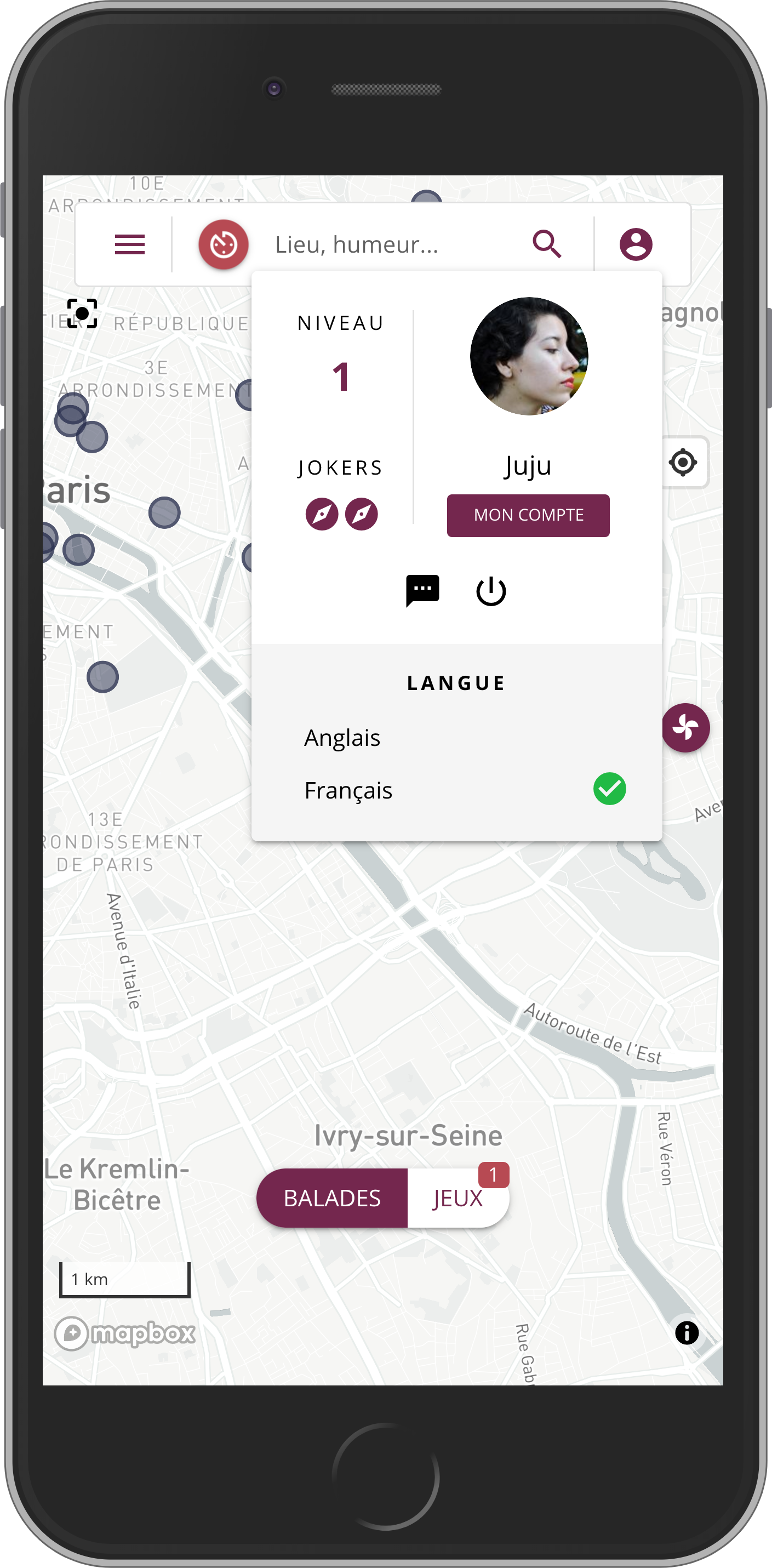The height and width of the screenshot is (1568, 772).
Task: Center map on my location
Action: [x=683, y=462]
